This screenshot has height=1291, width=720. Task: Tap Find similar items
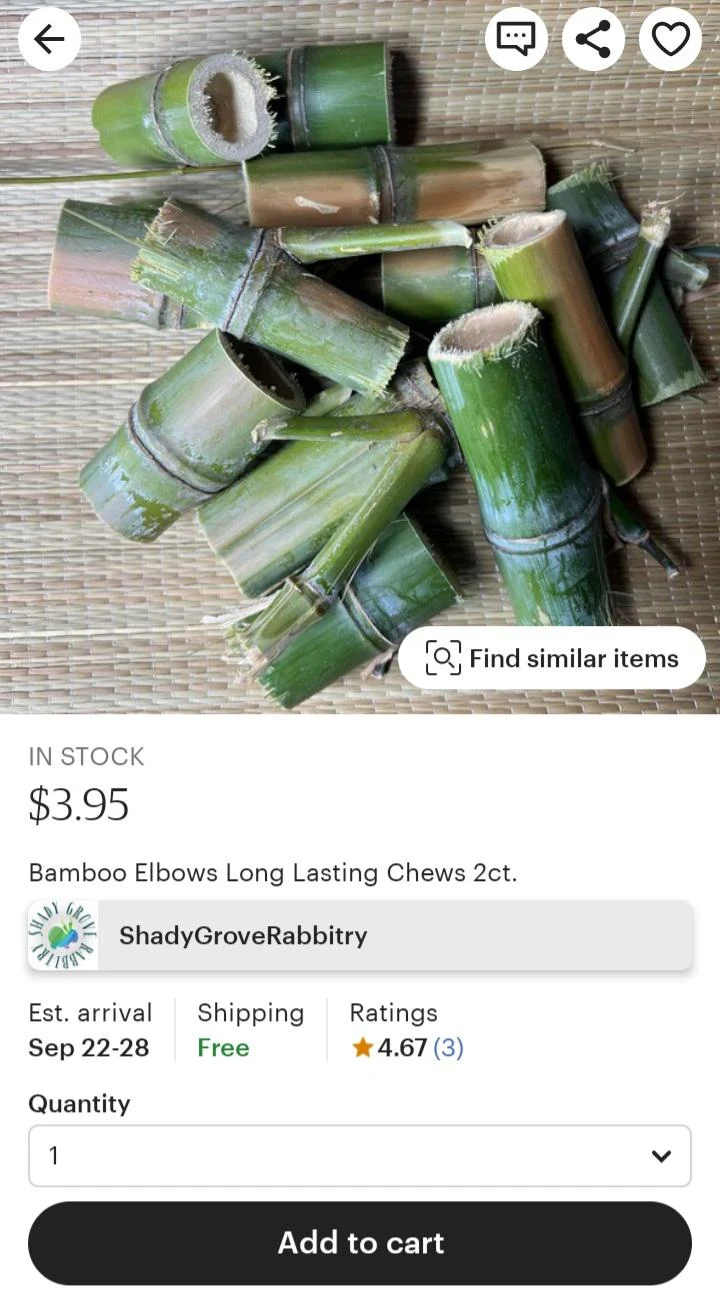point(552,658)
